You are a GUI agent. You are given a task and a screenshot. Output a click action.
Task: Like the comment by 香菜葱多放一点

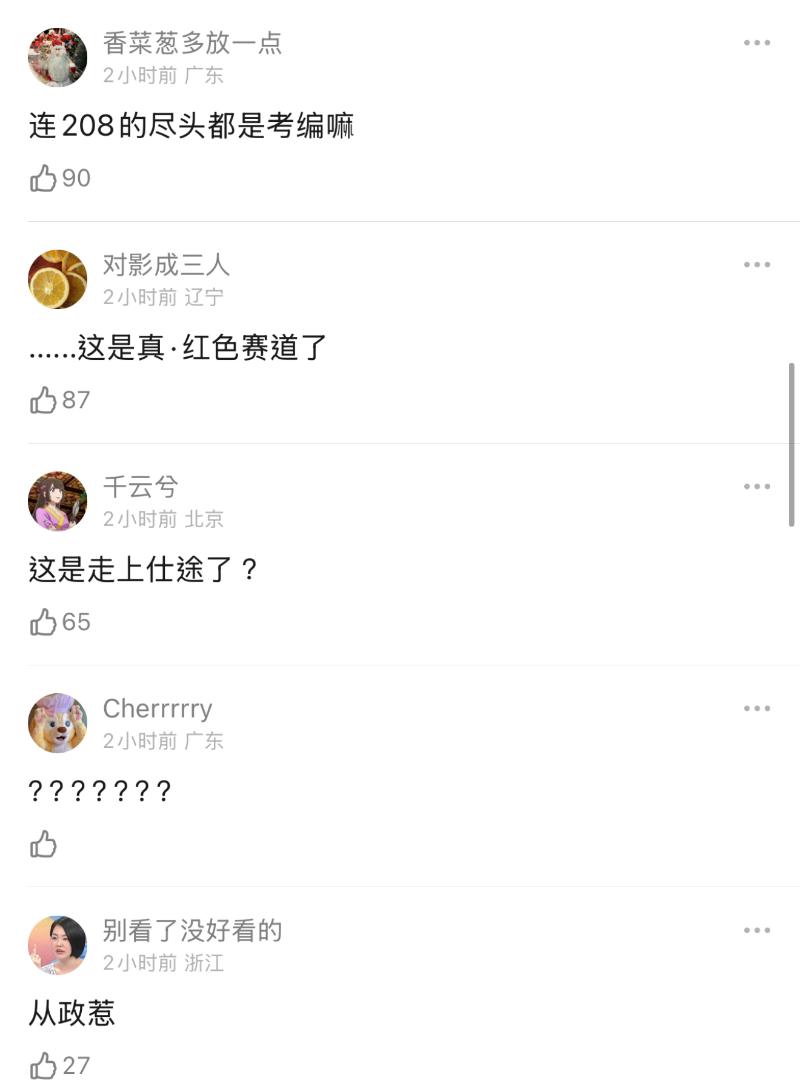pos(44,179)
